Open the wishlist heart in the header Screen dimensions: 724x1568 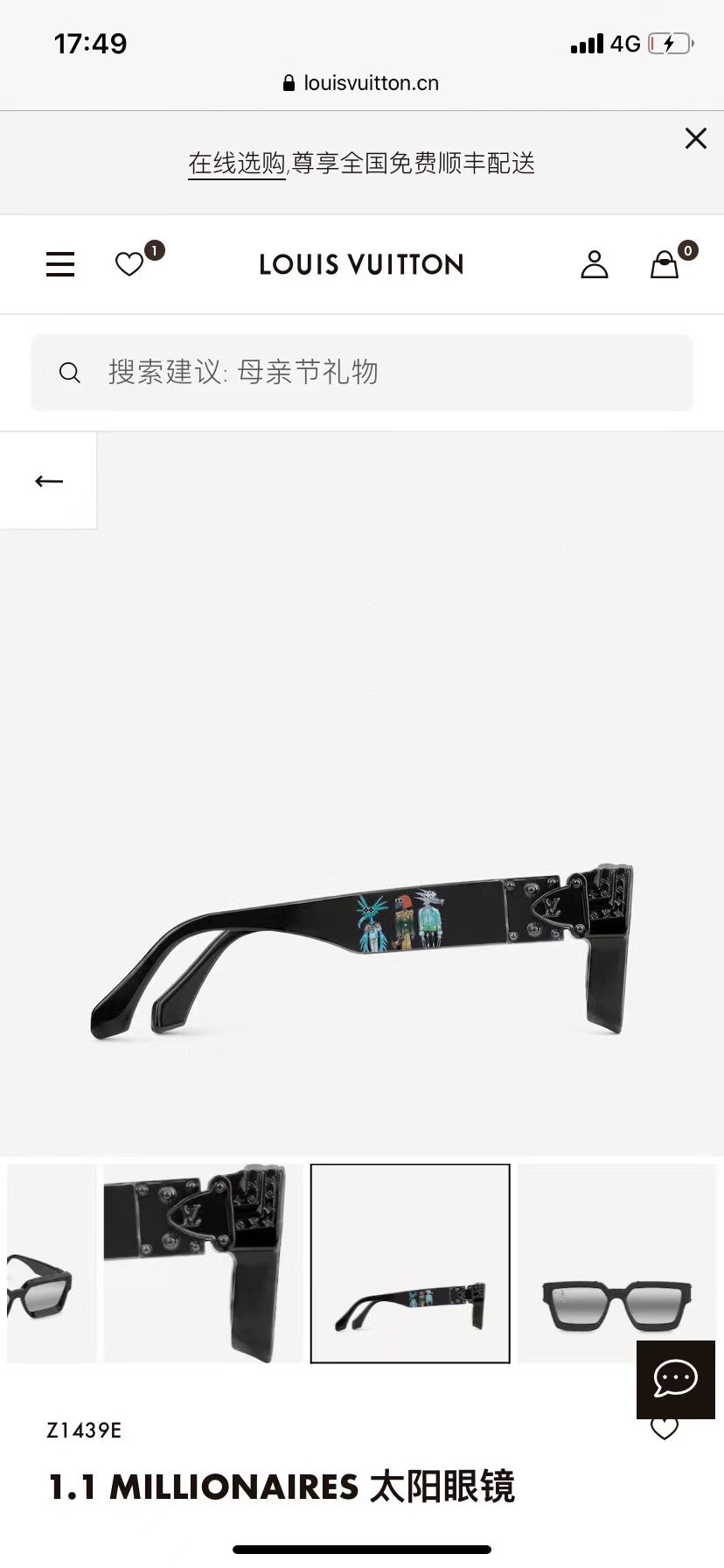(129, 264)
